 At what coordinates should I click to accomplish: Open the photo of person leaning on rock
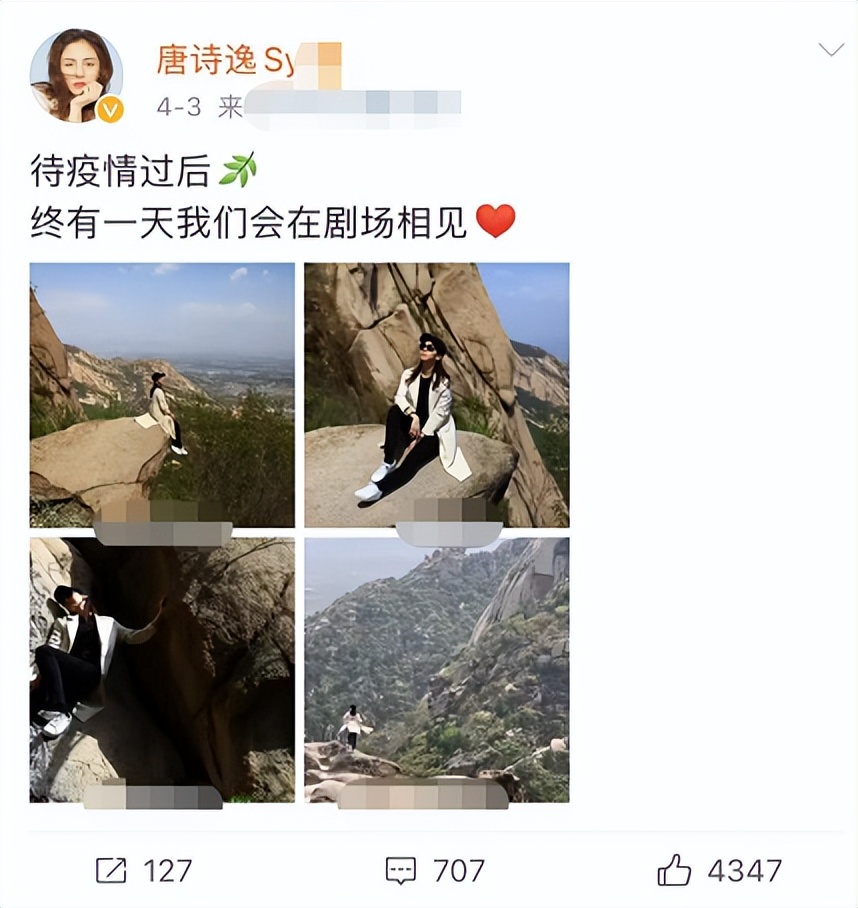point(162,669)
